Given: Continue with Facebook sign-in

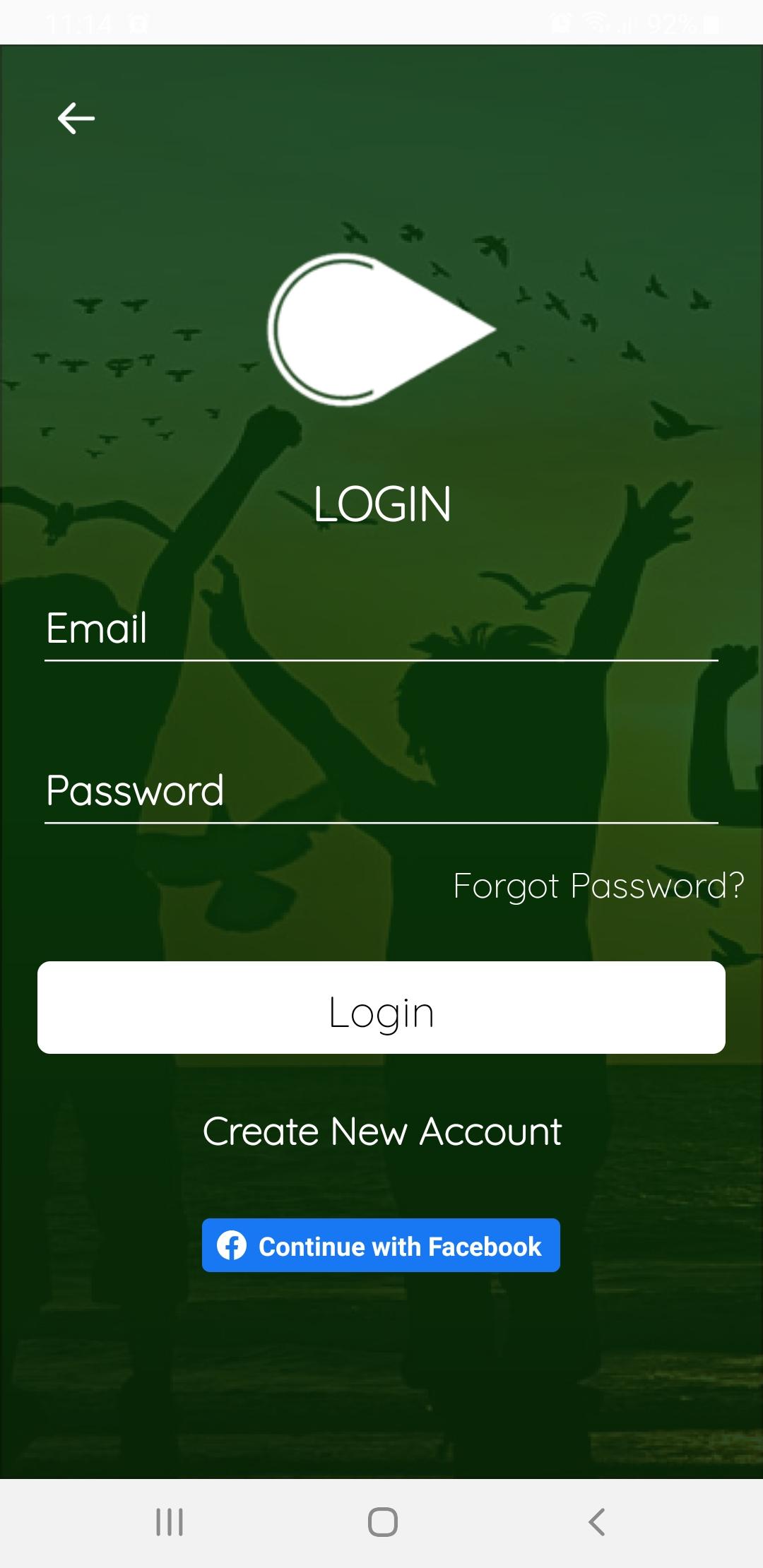Looking at the screenshot, I should (x=381, y=1245).
